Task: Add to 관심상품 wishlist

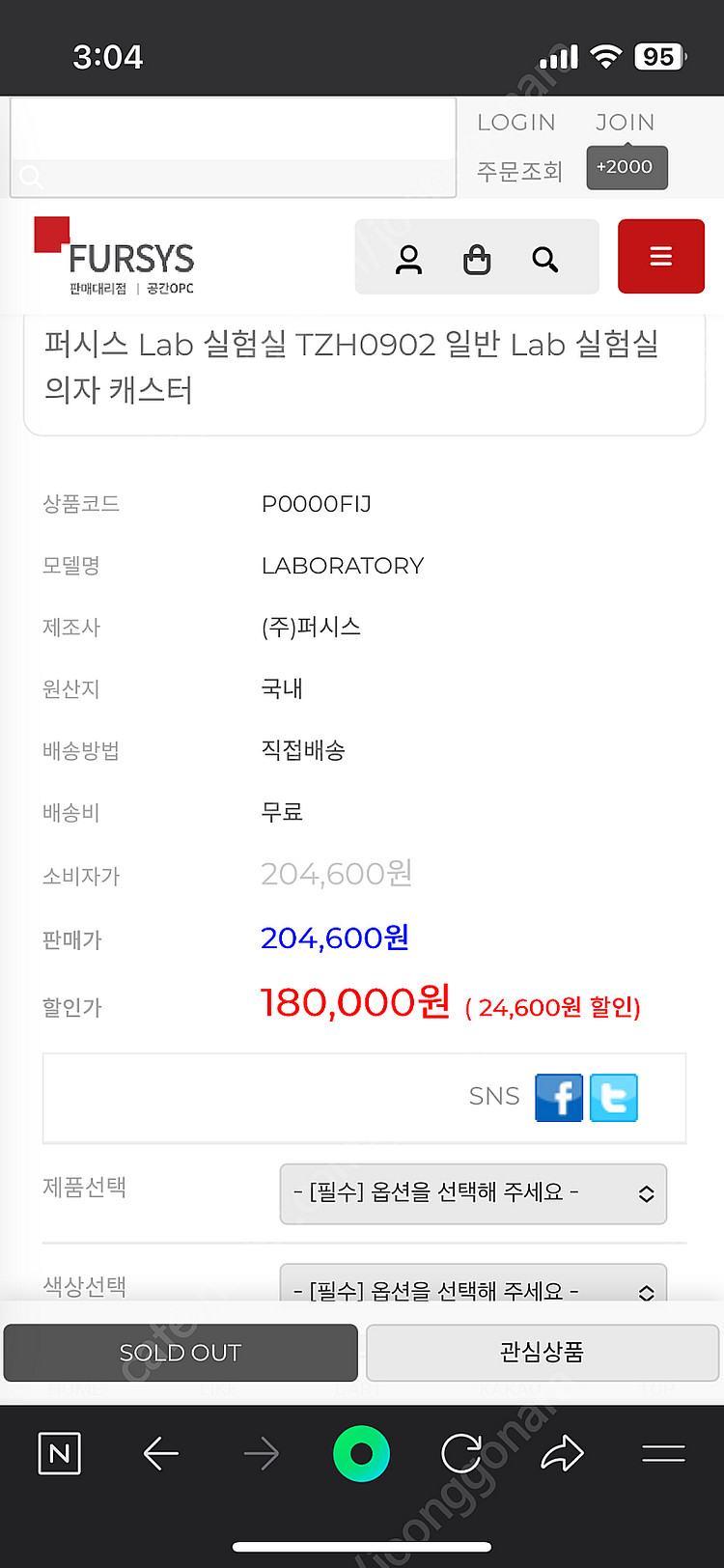Action: 543,1353
